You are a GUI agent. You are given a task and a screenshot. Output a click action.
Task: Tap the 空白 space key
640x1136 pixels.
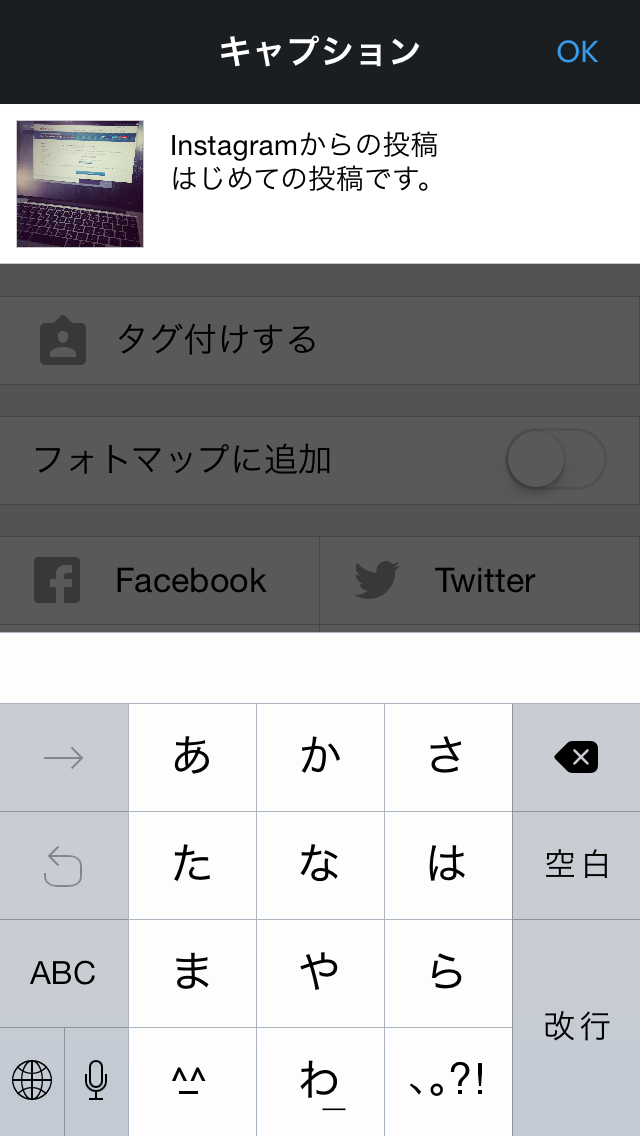click(576, 865)
